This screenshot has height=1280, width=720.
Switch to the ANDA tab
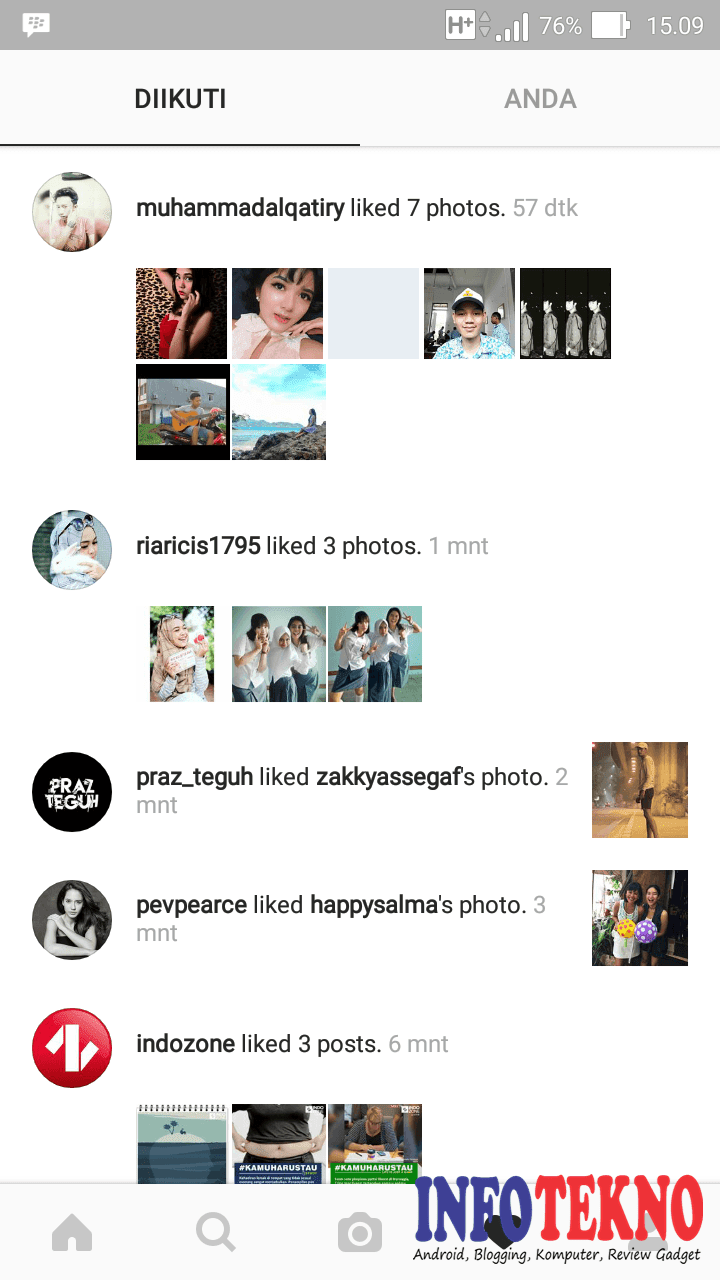540,99
